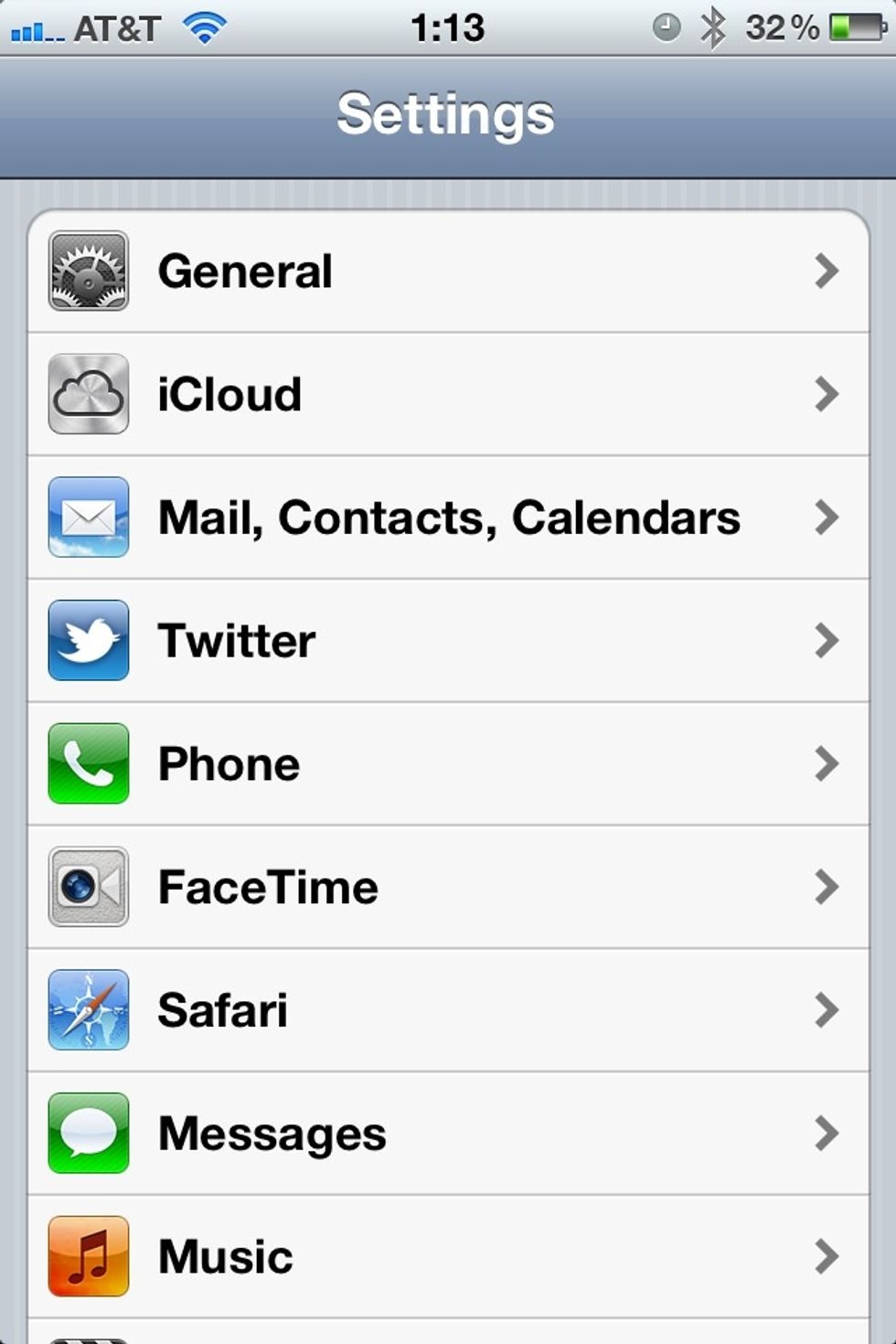The width and height of the screenshot is (896, 1344).
Task: Tap the green Phone handset icon
Action: [x=88, y=763]
